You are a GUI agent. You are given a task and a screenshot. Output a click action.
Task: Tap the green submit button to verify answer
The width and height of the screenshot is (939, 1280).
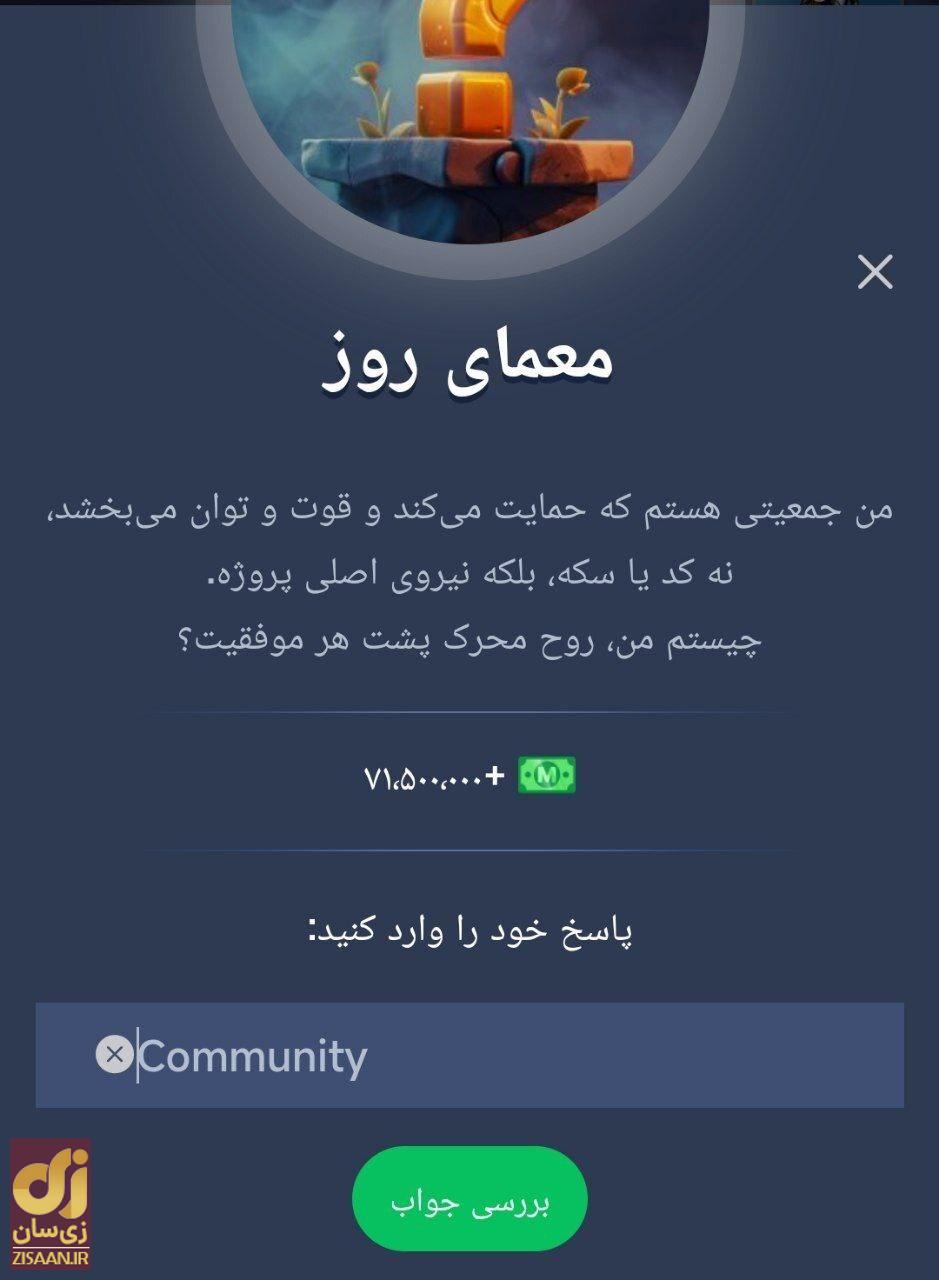pyautogui.click(x=470, y=1198)
